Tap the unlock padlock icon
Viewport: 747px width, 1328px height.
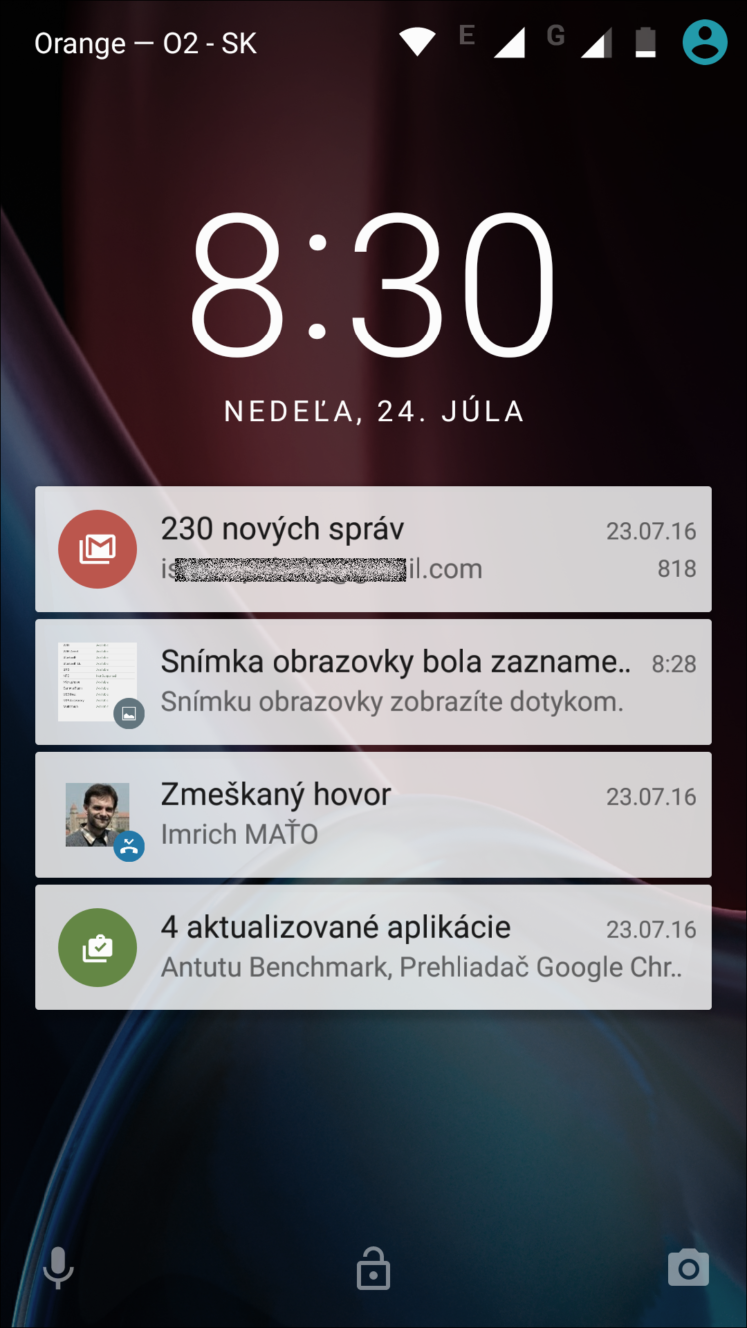point(373,1268)
